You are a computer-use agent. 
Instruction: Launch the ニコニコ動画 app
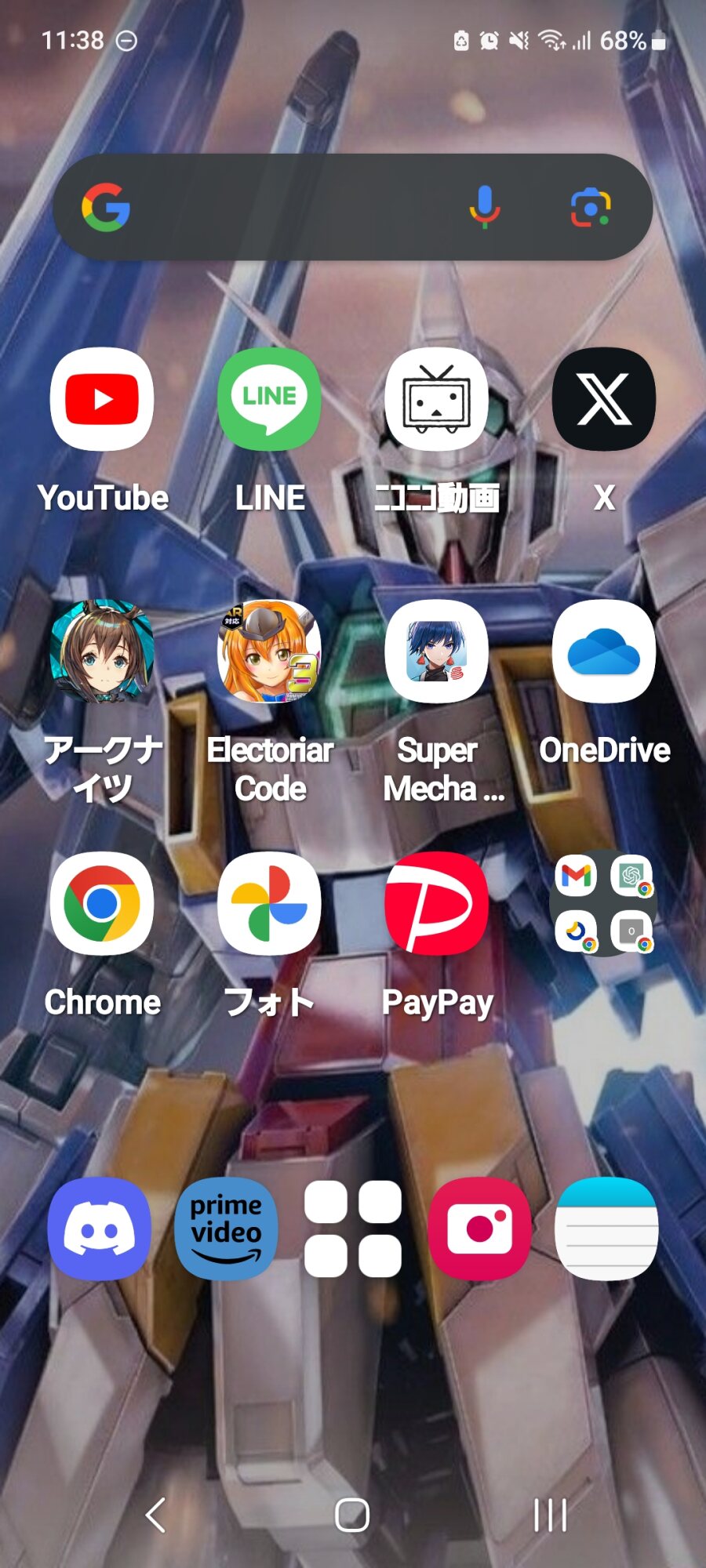[x=436, y=399]
